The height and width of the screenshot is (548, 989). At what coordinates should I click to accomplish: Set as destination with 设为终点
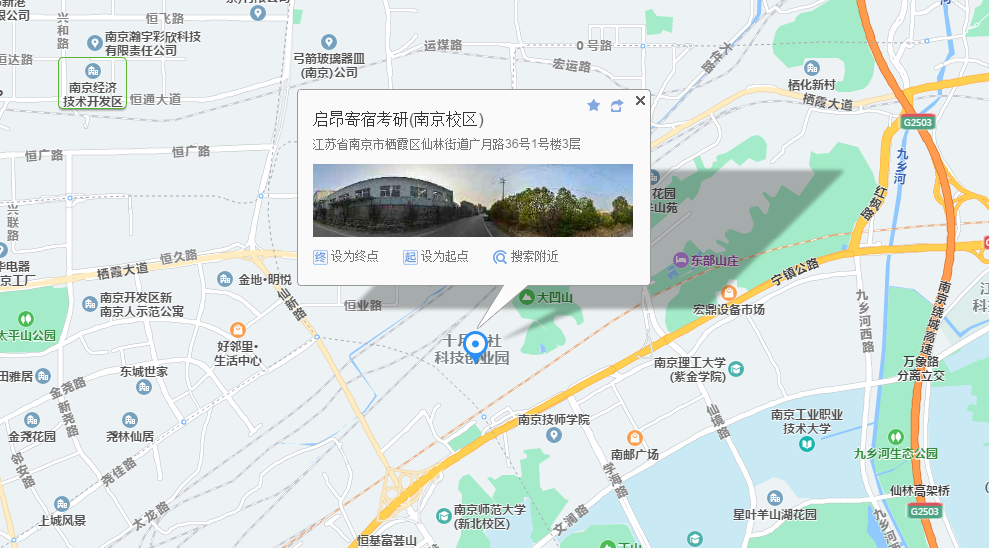(346, 256)
